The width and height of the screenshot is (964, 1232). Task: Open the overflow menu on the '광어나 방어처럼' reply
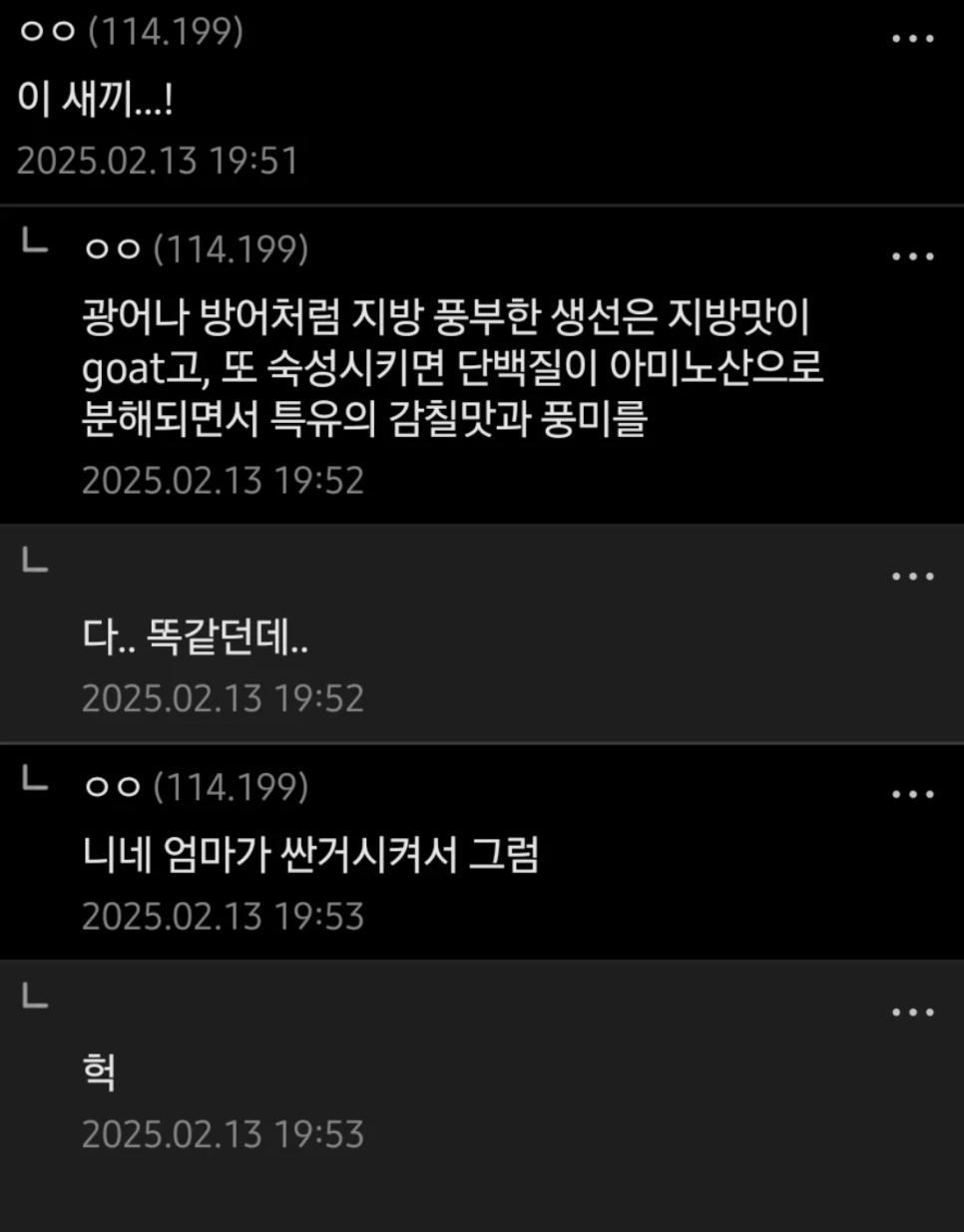(912, 256)
